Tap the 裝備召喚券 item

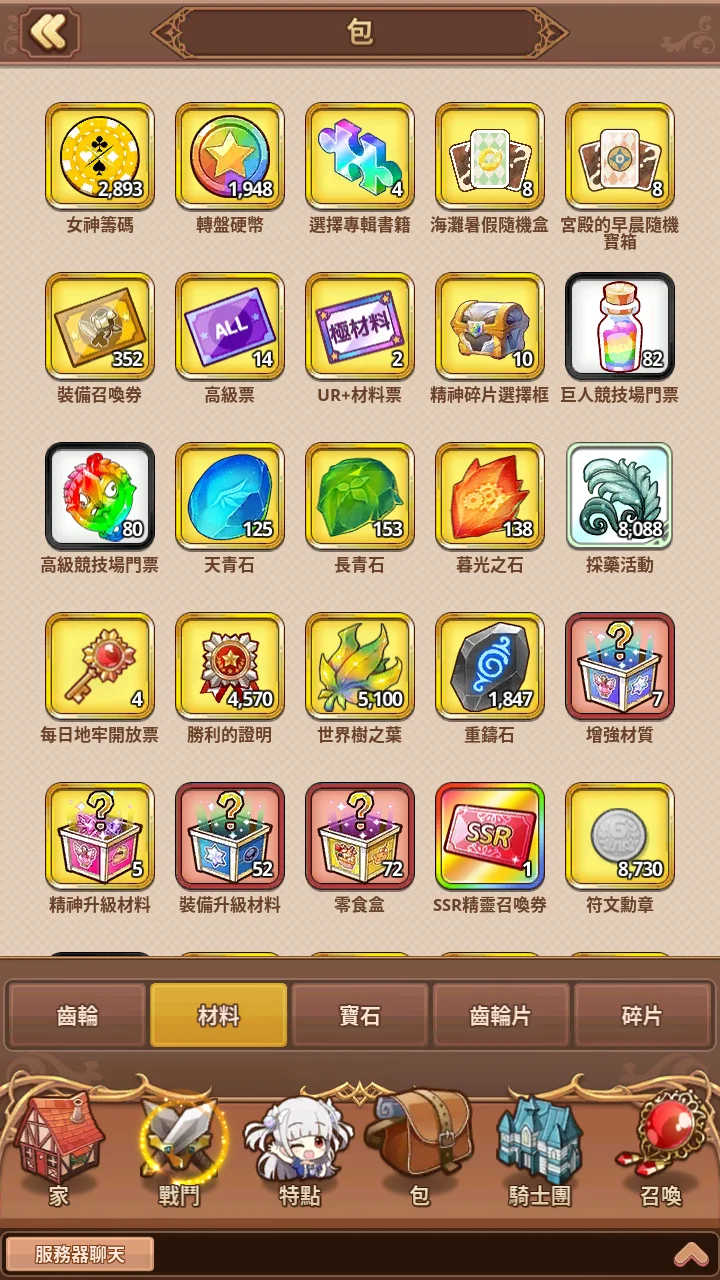click(100, 327)
